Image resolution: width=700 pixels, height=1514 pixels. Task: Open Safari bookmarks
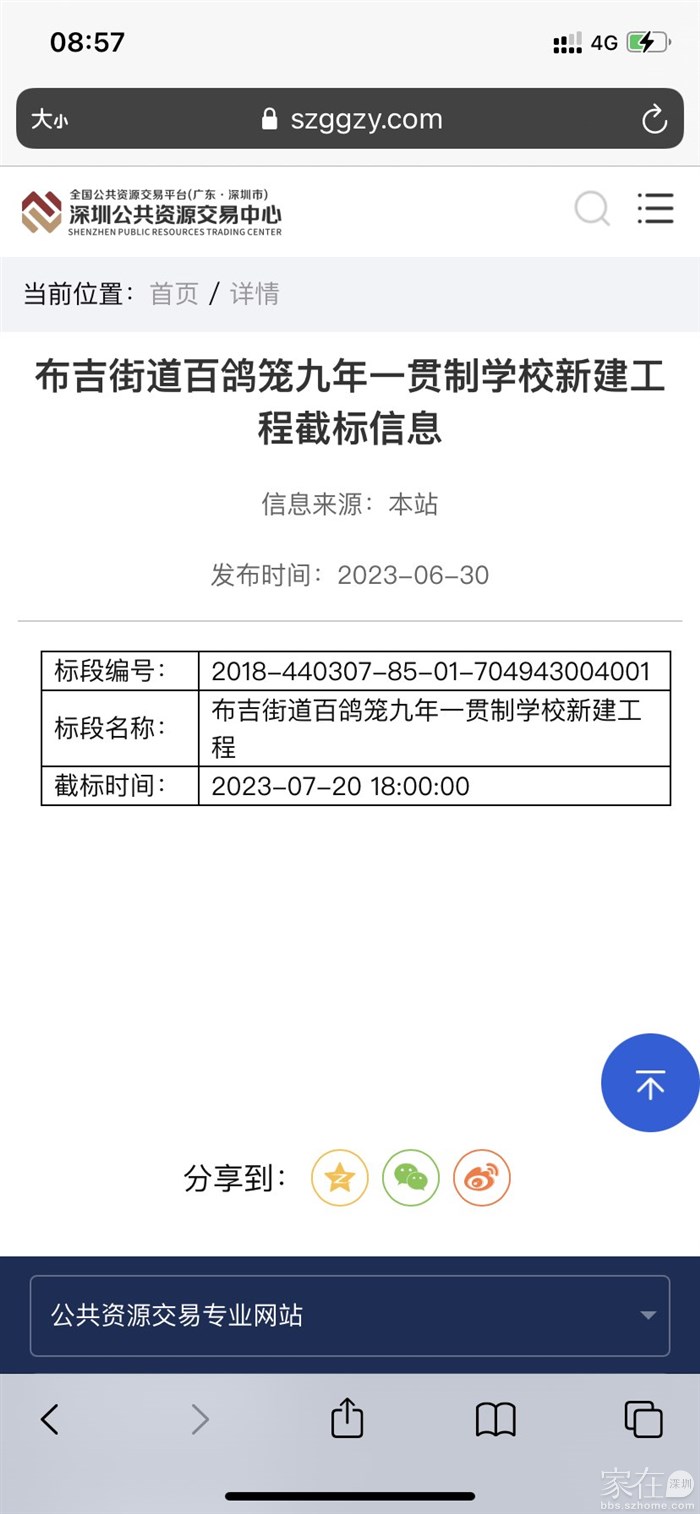495,1419
